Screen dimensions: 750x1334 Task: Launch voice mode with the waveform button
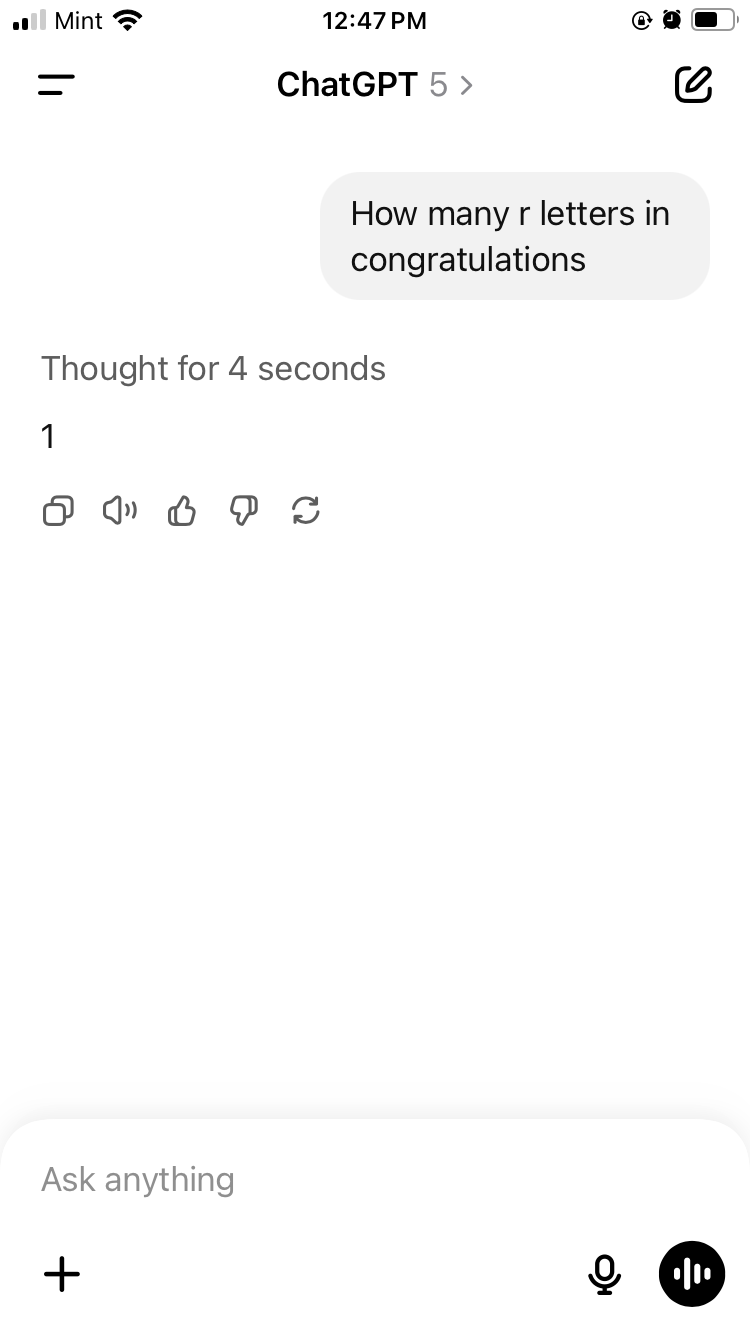click(x=692, y=1274)
